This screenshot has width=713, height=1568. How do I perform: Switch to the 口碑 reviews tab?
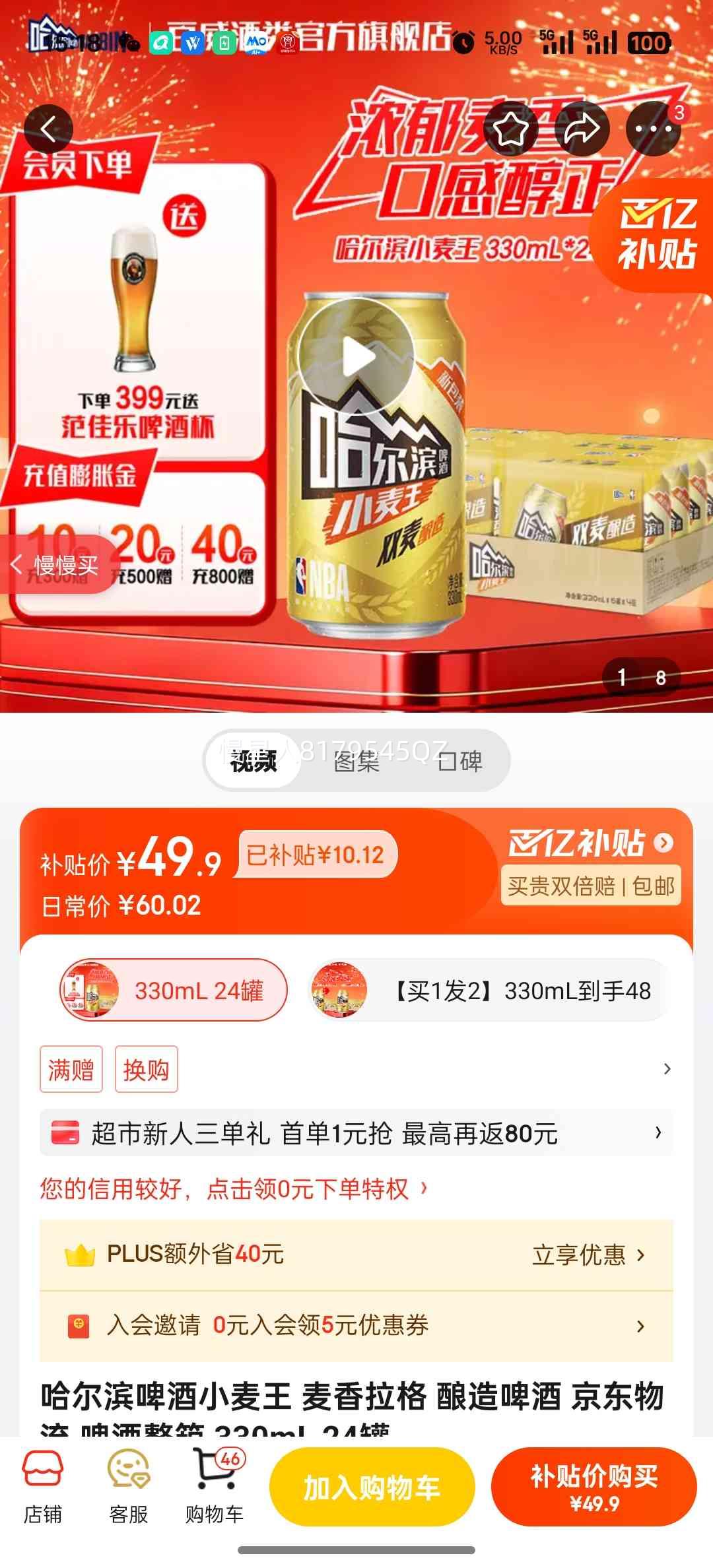[462, 762]
